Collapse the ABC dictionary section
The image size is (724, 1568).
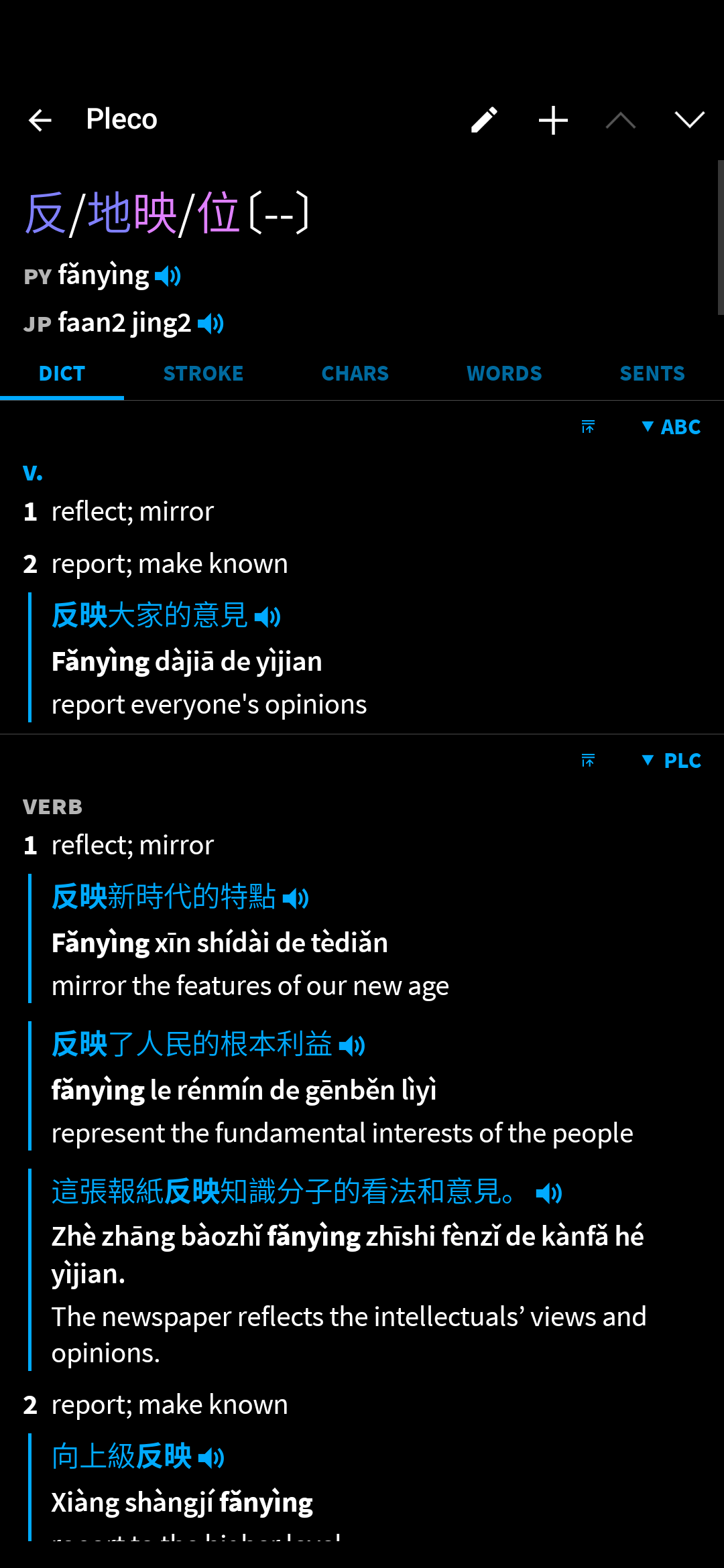point(671,427)
